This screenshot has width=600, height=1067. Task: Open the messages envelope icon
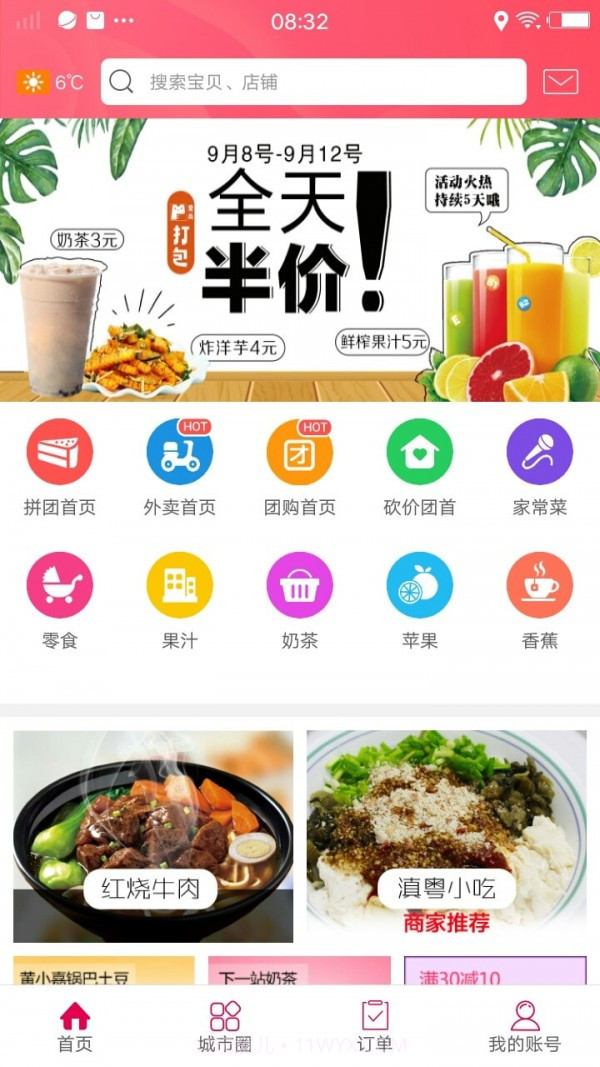[560, 82]
